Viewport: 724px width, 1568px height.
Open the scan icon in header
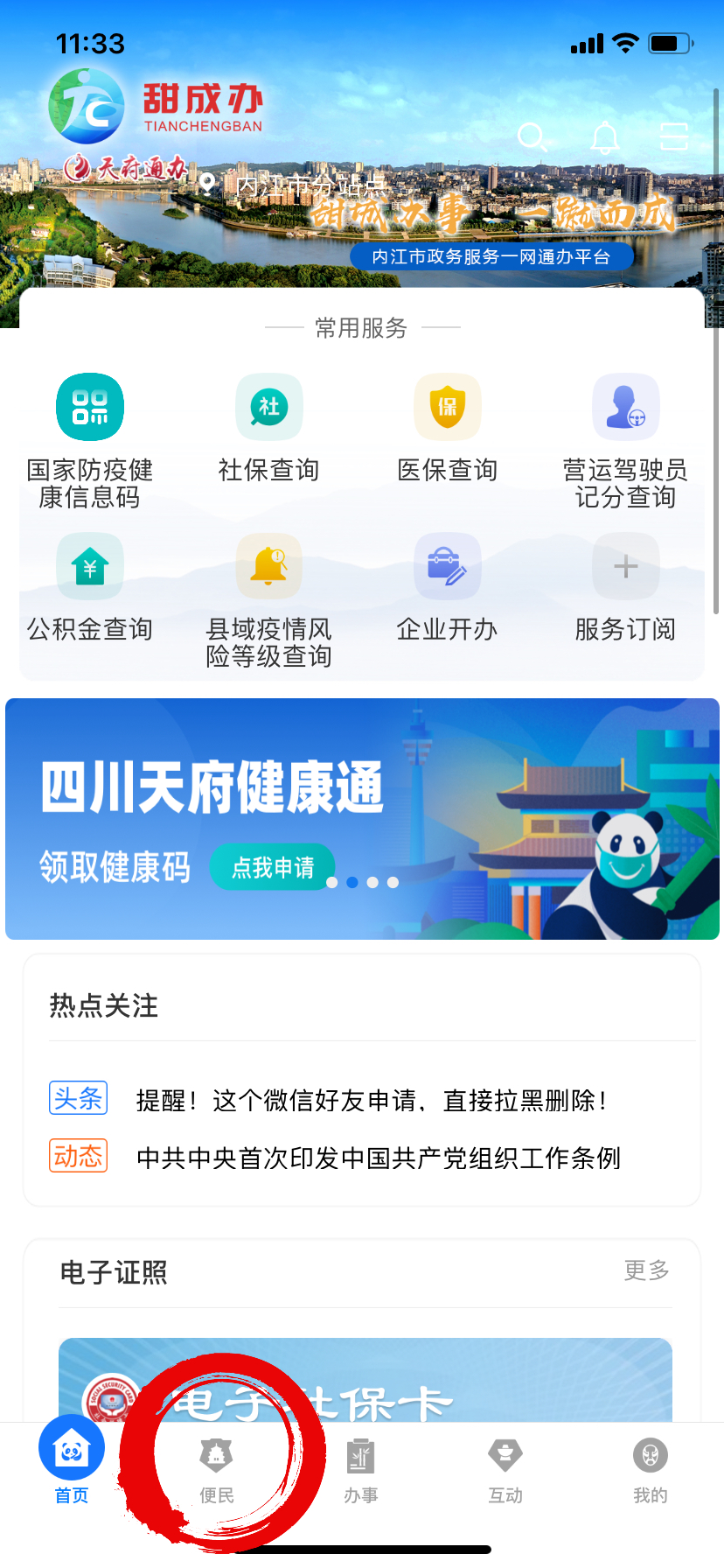[x=673, y=137]
